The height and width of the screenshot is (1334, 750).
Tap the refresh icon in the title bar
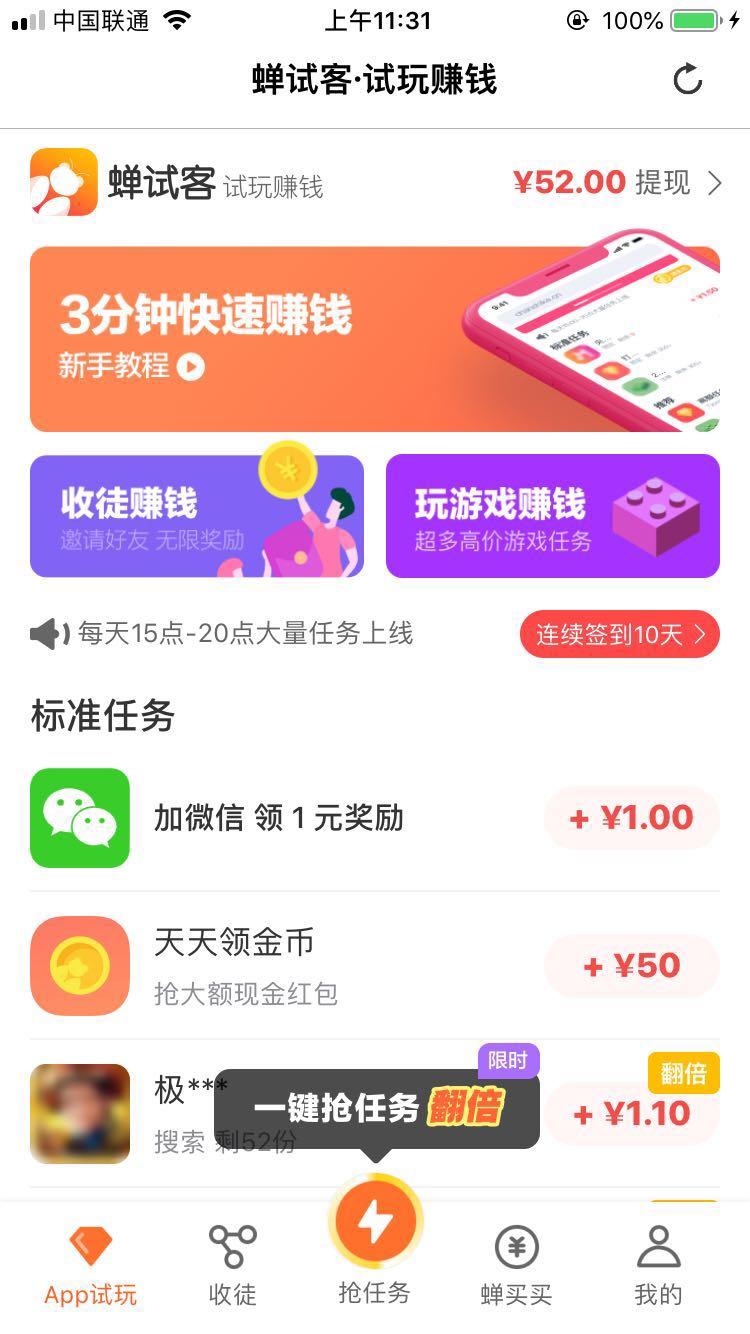687,80
